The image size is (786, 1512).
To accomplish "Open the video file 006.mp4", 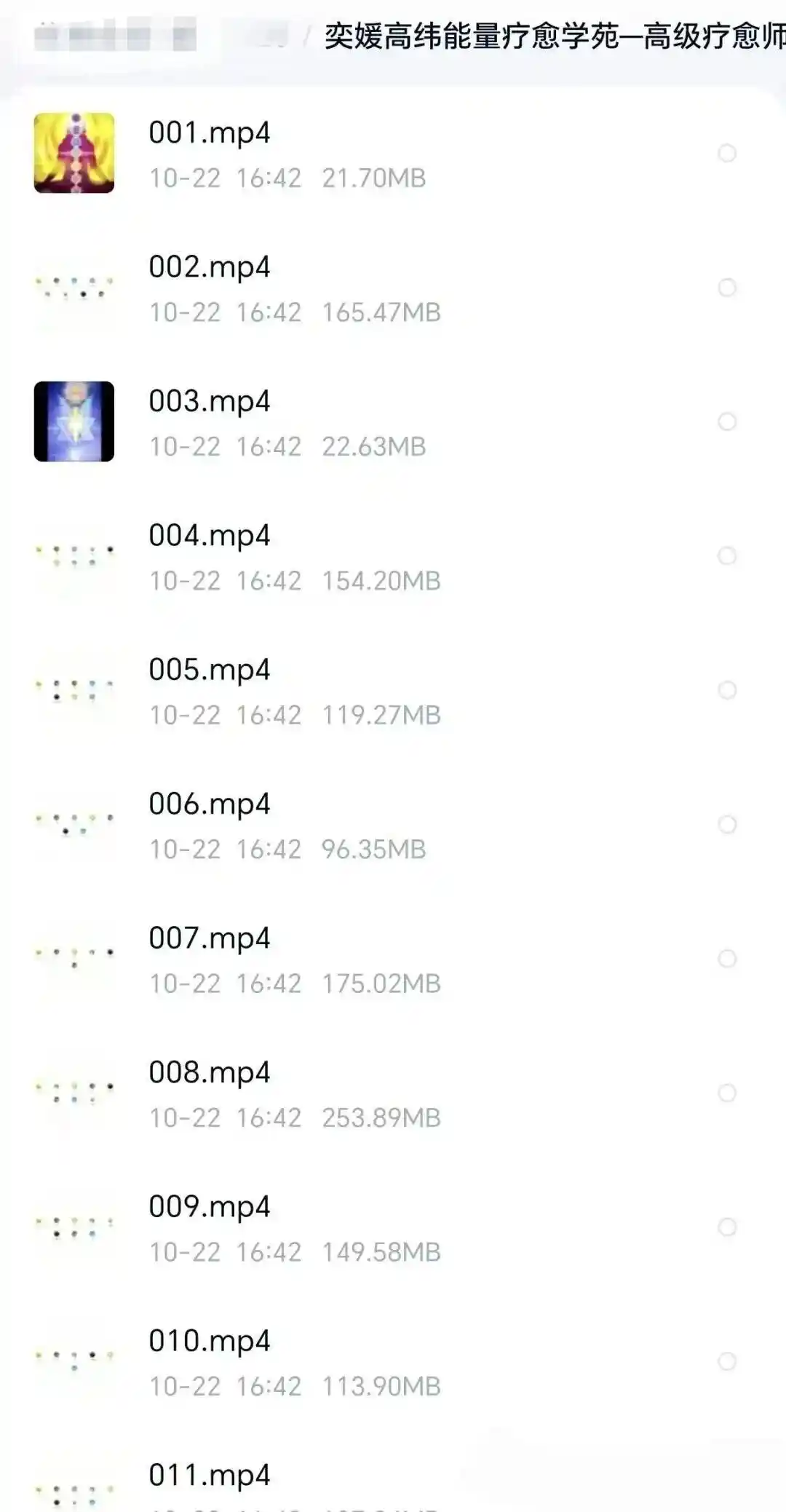I will tap(393, 824).
